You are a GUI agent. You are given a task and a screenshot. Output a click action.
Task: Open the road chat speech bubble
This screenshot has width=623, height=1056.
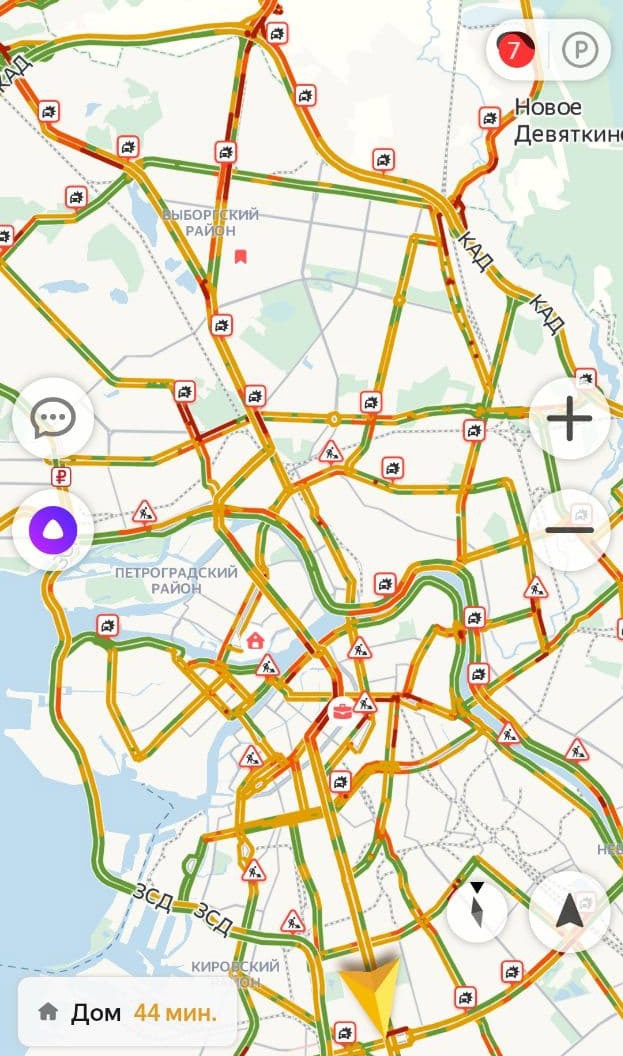pyautogui.click(x=53, y=419)
